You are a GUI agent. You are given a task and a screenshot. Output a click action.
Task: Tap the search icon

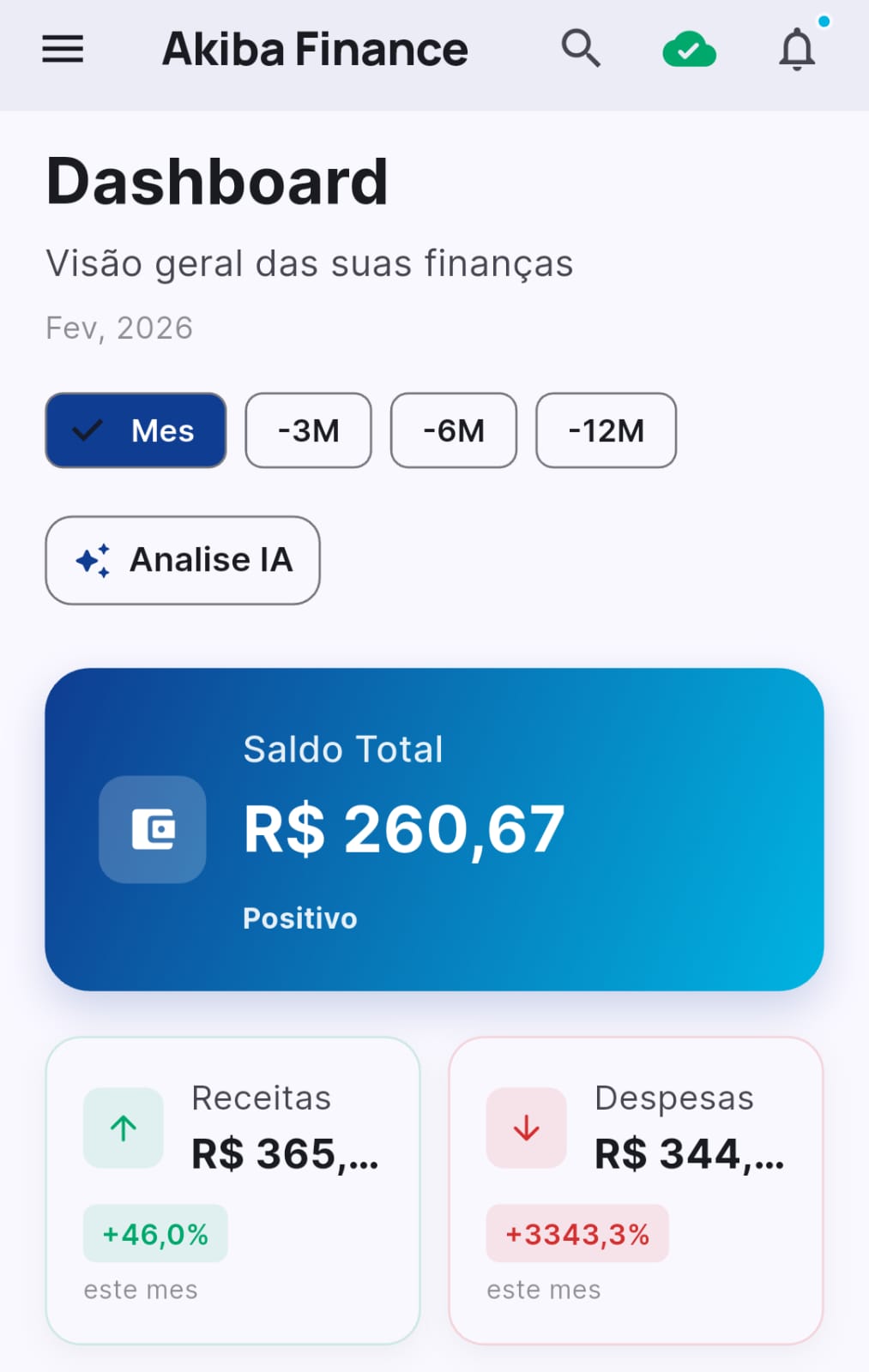coord(580,49)
